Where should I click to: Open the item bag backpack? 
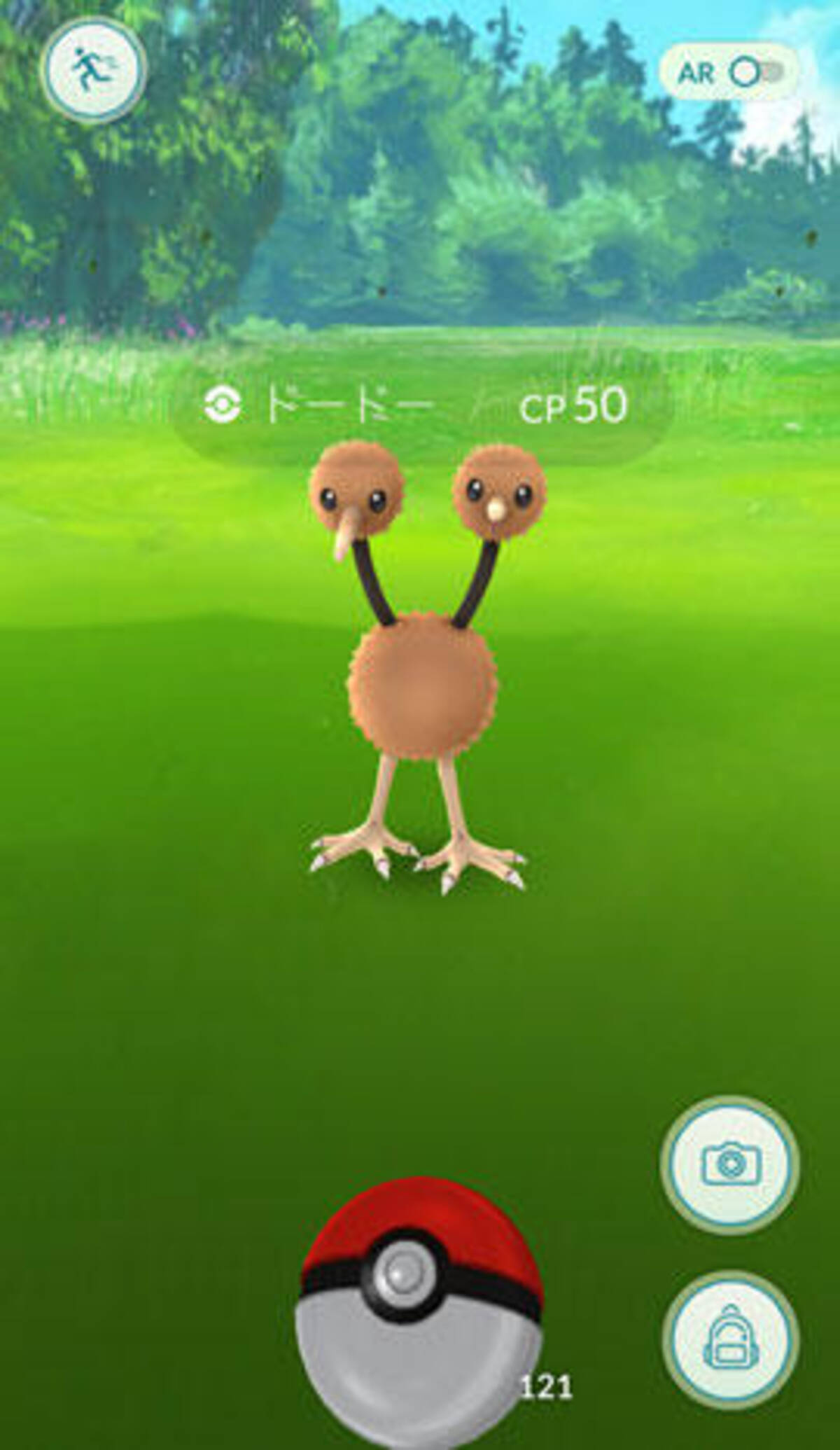click(x=730, y=1340)
